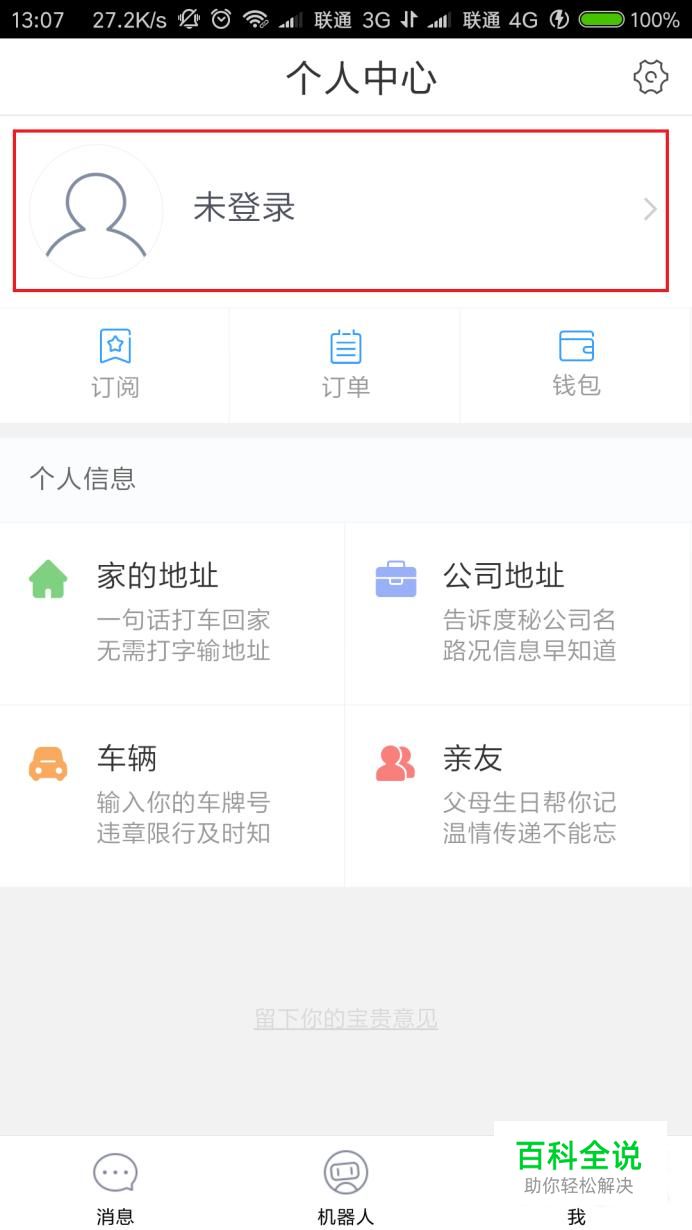Viewport: 692px width, 1230px height.
Task: Open the settings gear icon
Action: 651,77
